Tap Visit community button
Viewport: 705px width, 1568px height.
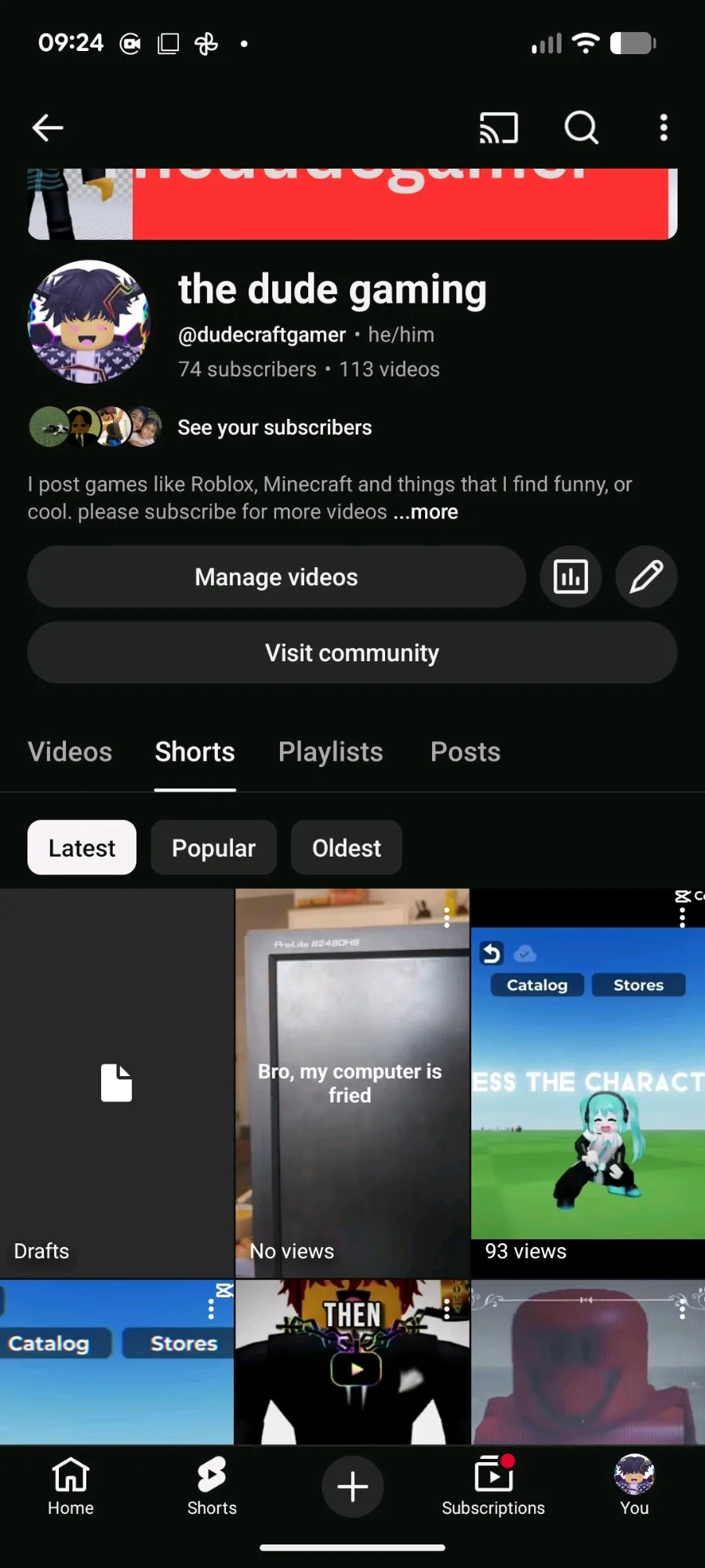tap(352, 653)
